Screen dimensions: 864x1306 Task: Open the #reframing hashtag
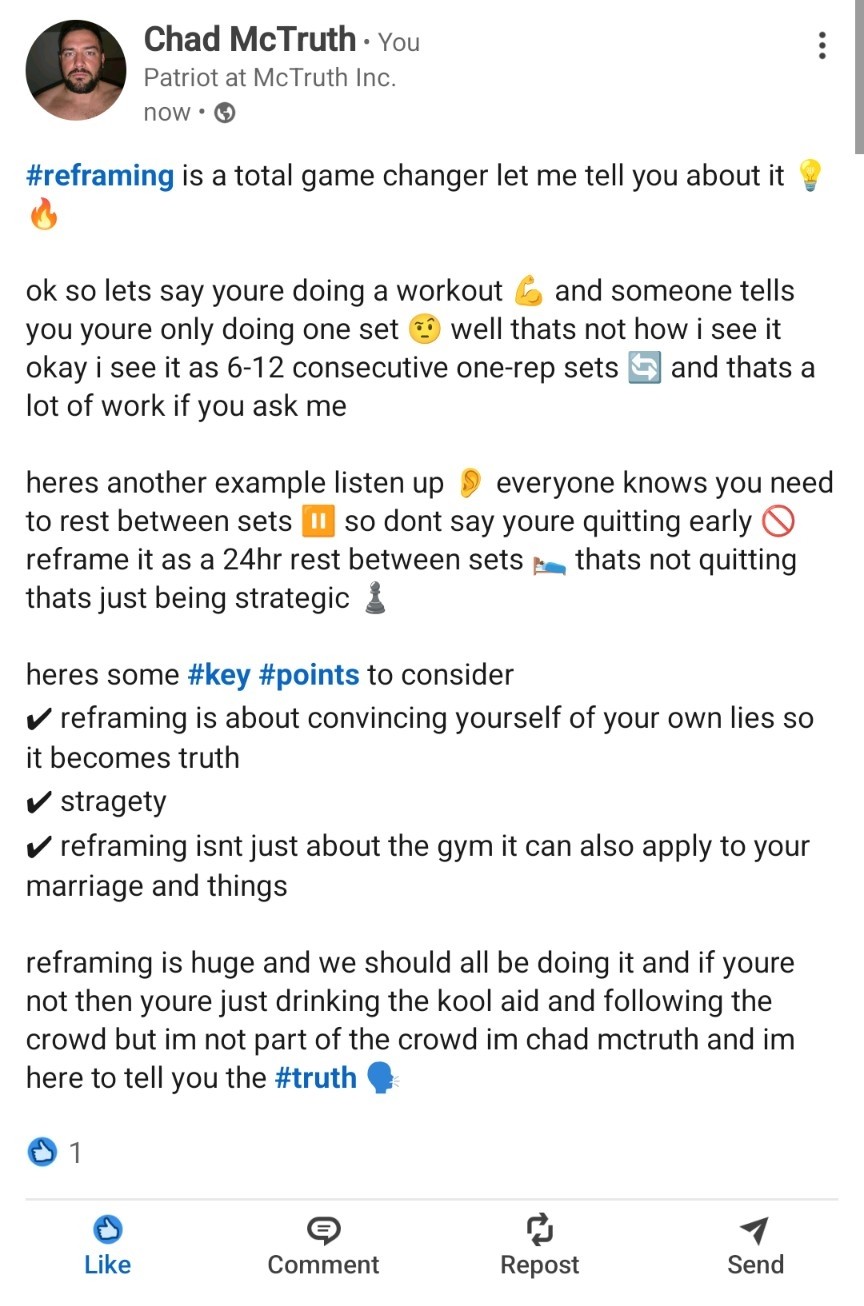pos(100,176)
